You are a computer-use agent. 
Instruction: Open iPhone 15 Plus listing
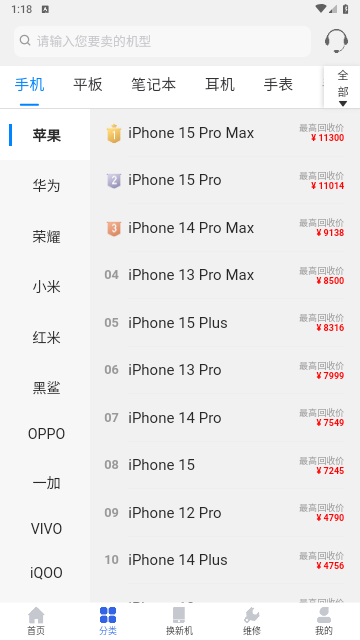tap(224, 323)
